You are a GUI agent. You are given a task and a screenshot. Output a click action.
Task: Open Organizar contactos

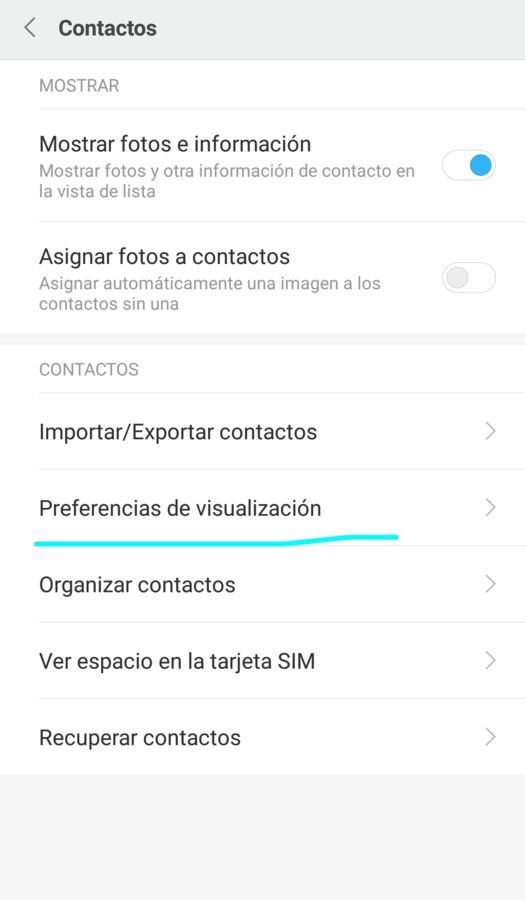pos(262,584)
